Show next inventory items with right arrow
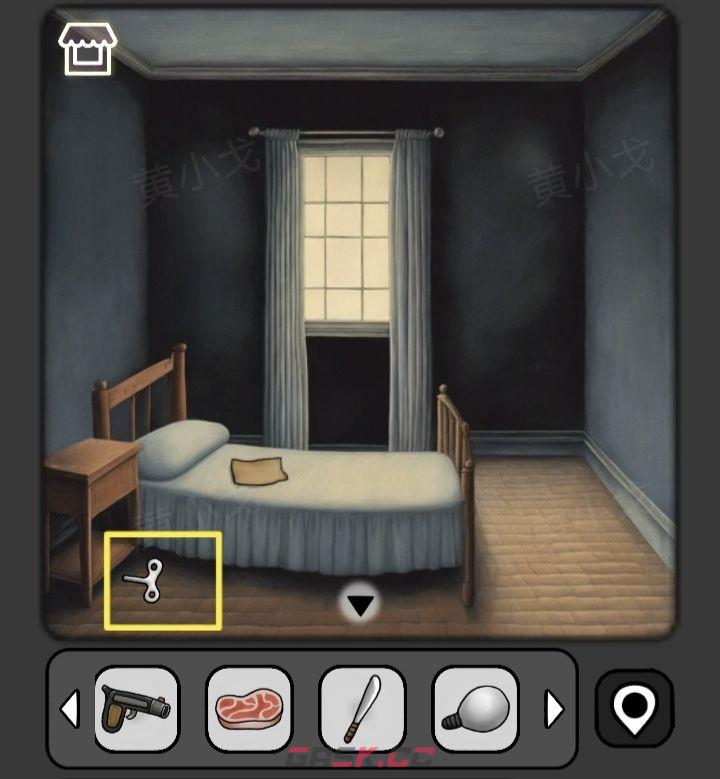This screenshot has width=720, height=779. click(x=554, y=710)
